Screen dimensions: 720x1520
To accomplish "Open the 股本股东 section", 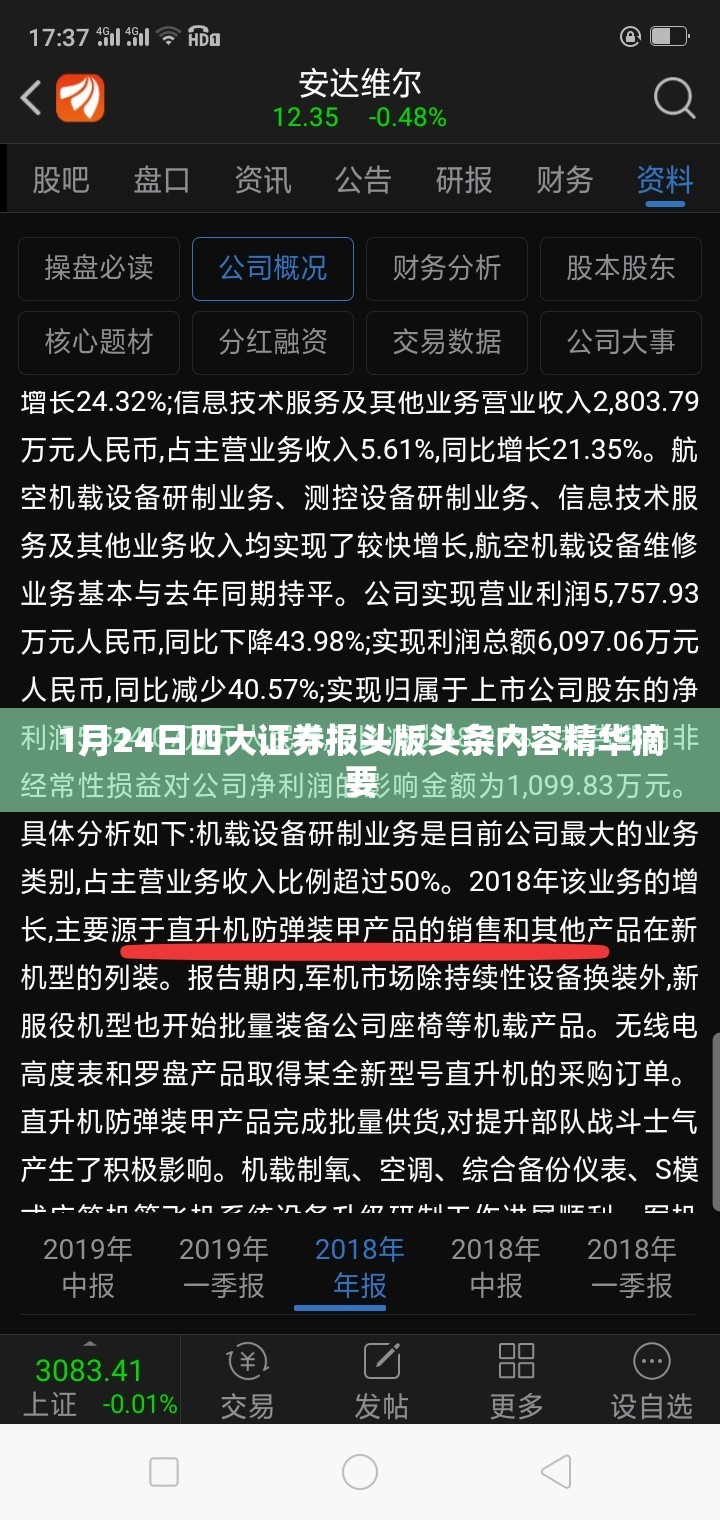I will pyautogui.click(x=621, y=268).
